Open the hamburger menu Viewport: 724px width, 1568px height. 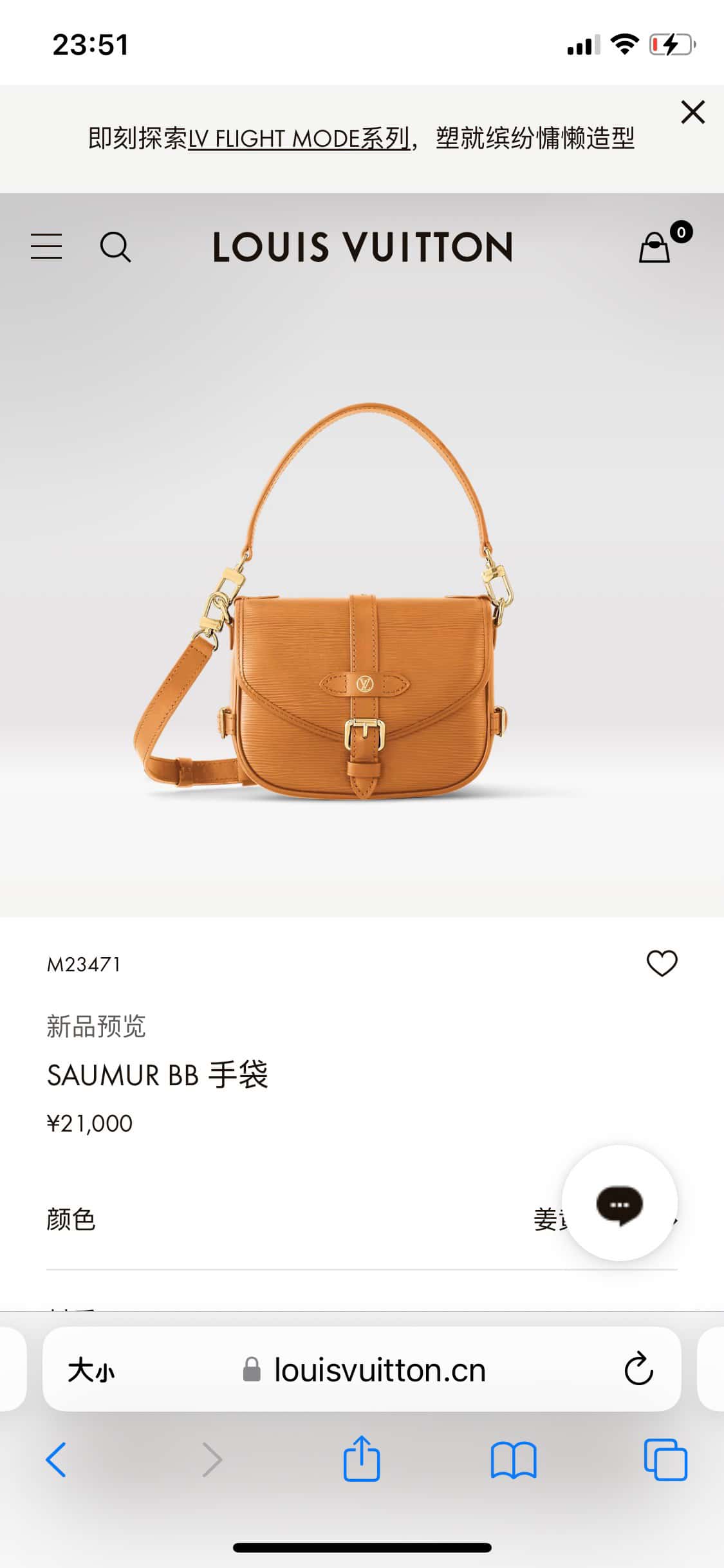pyautogui.click(x=46, y=247)
